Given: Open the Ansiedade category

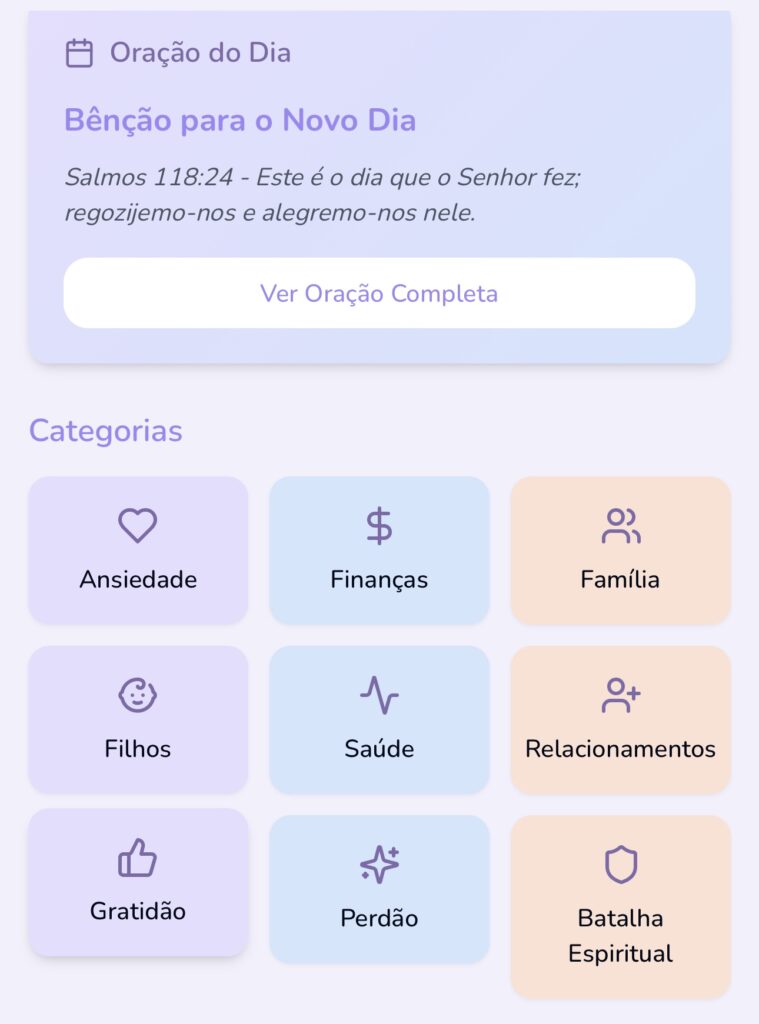Looking at the screenshot, I should click(x=138, y=550).
